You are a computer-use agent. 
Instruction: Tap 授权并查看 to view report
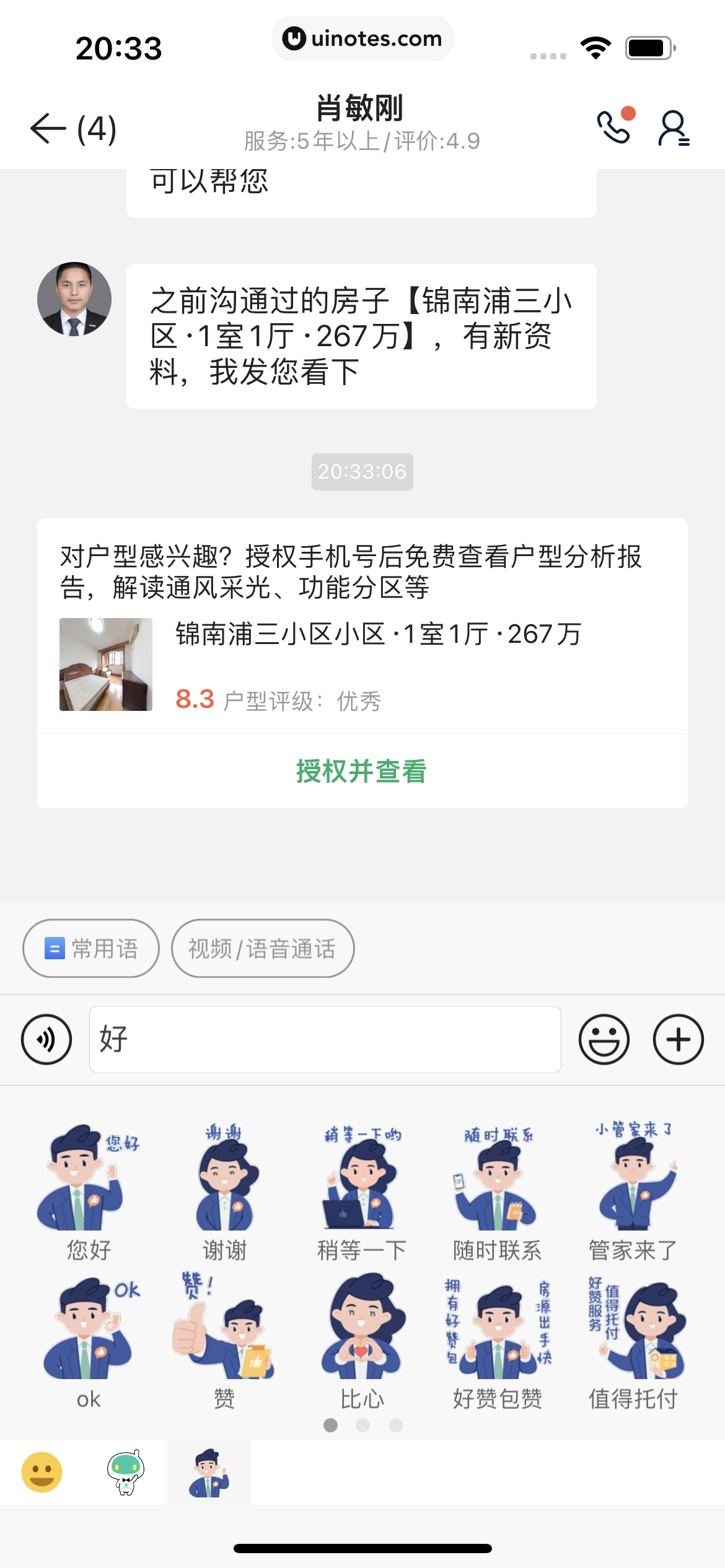[362, 771]
